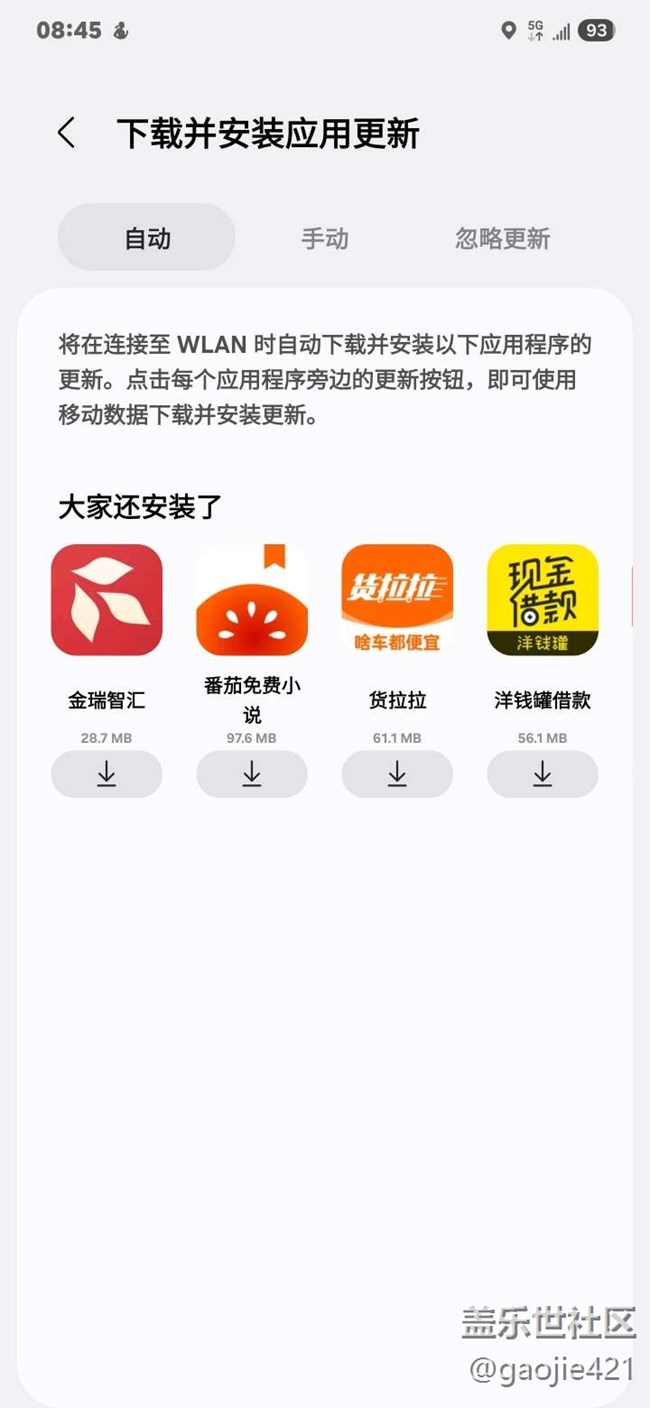
Task: Switch to the 手动 tab
Action: 325,238
